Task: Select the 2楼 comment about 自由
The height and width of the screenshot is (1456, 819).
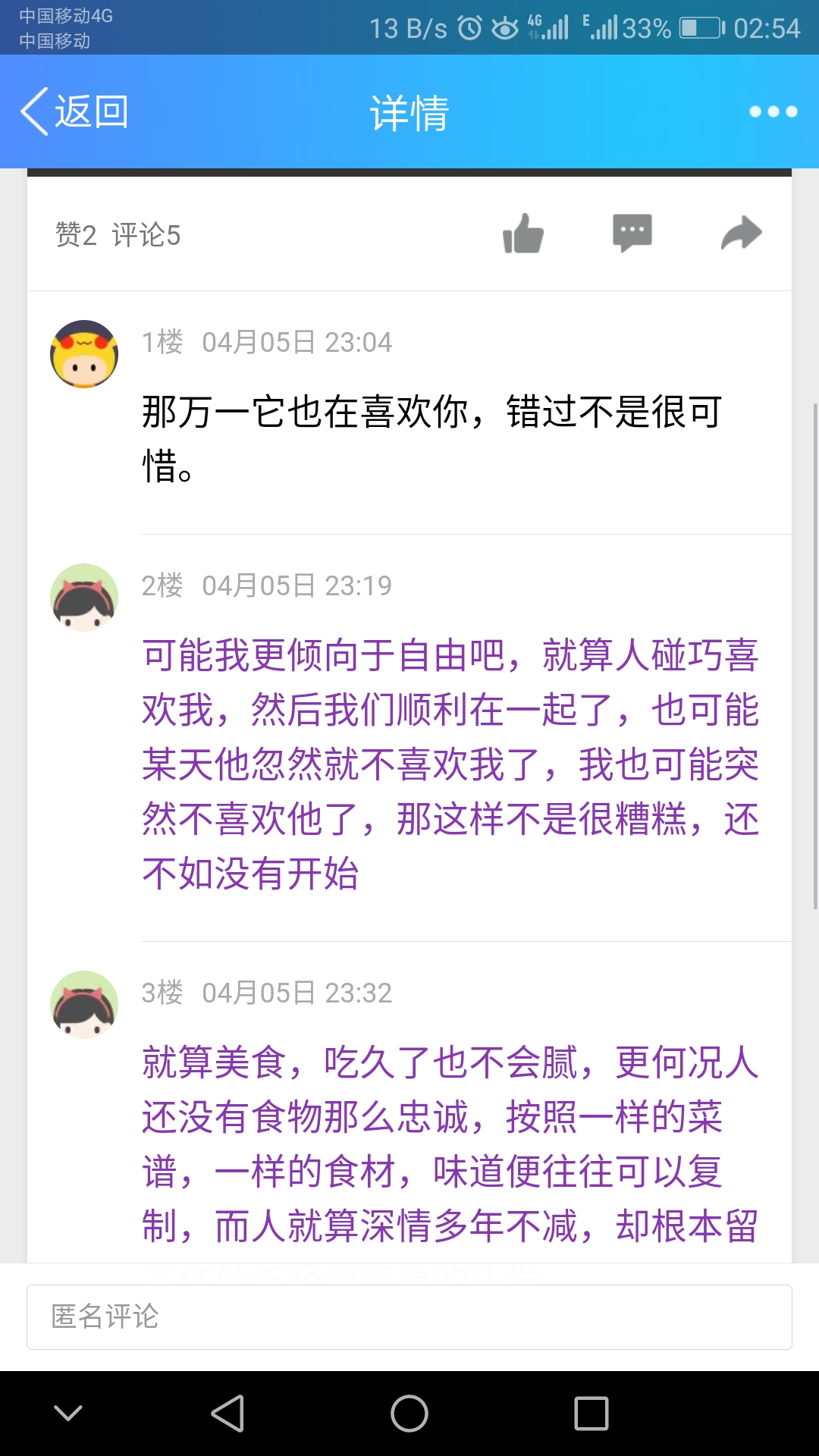Action: point(450,763)
